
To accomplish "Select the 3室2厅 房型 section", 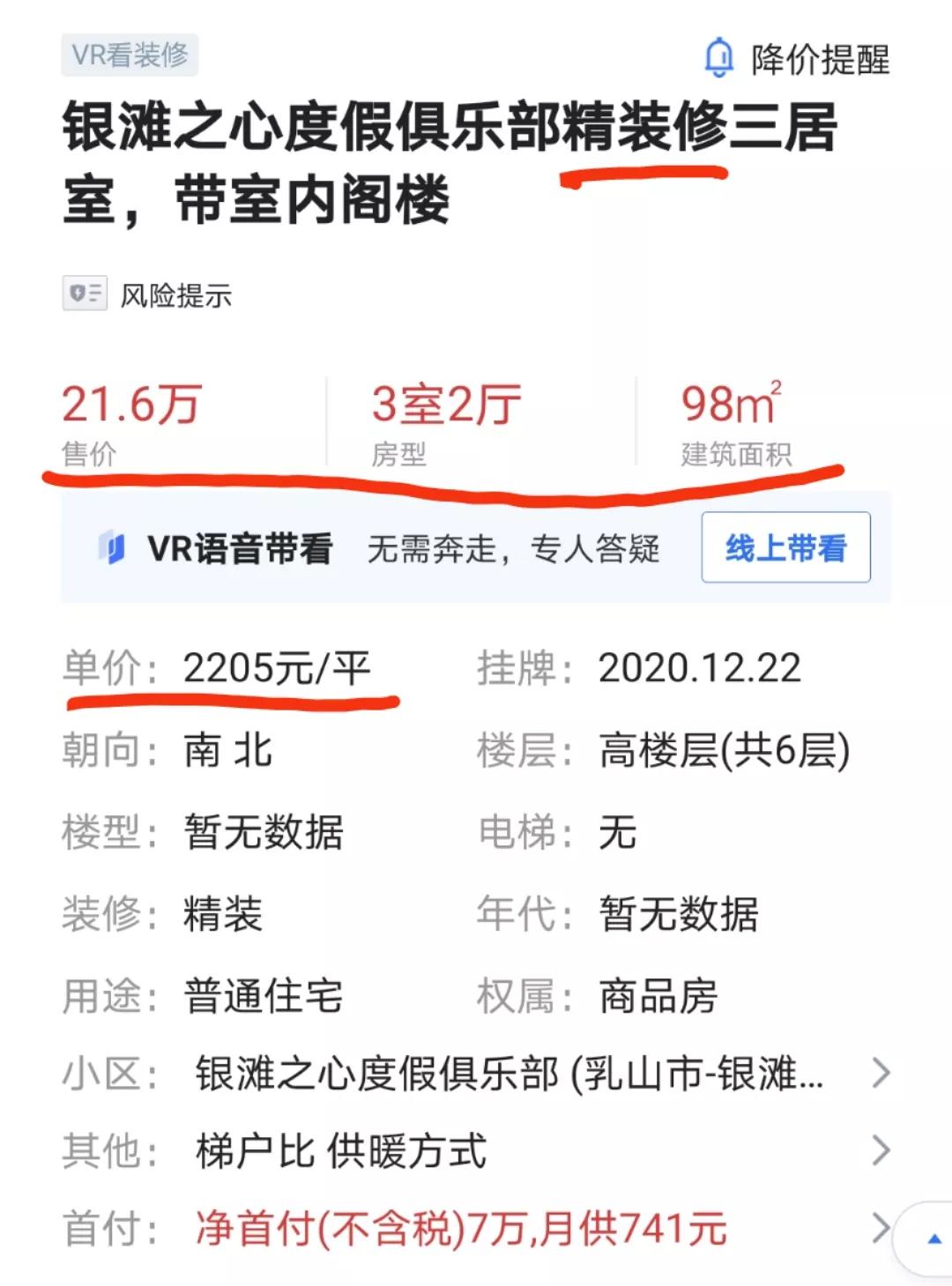I will pos(446,414).
